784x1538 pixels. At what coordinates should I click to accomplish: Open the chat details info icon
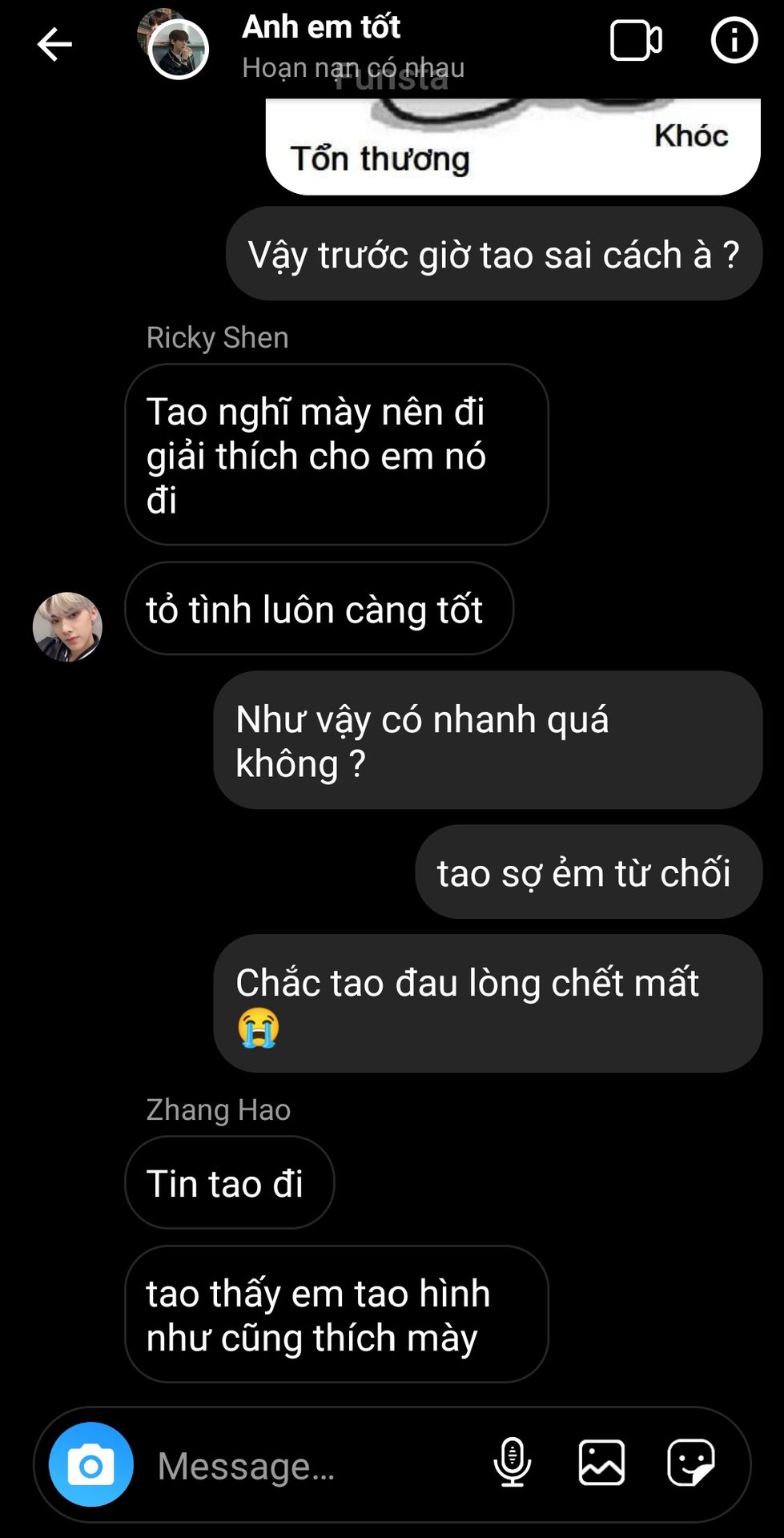pos(734,41)
